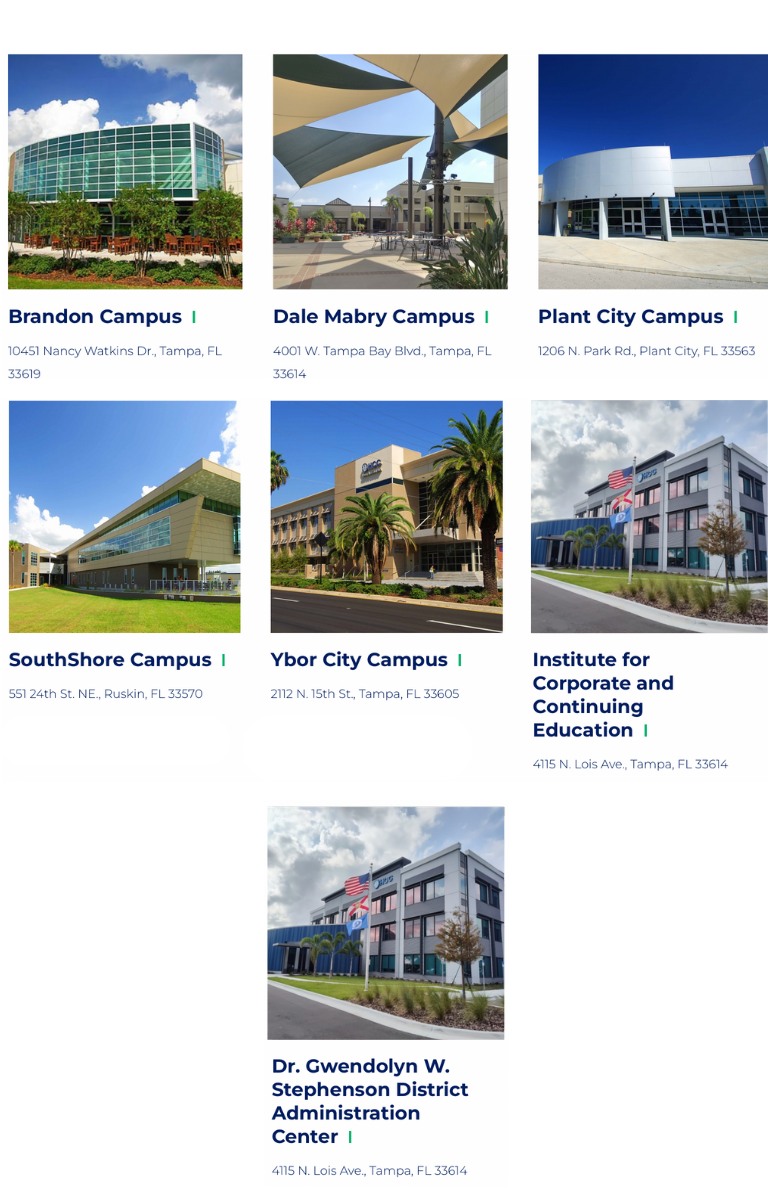Tap the Ybor City Campus photo
The height and width of the screenshot is (1200, 768).
386,516
